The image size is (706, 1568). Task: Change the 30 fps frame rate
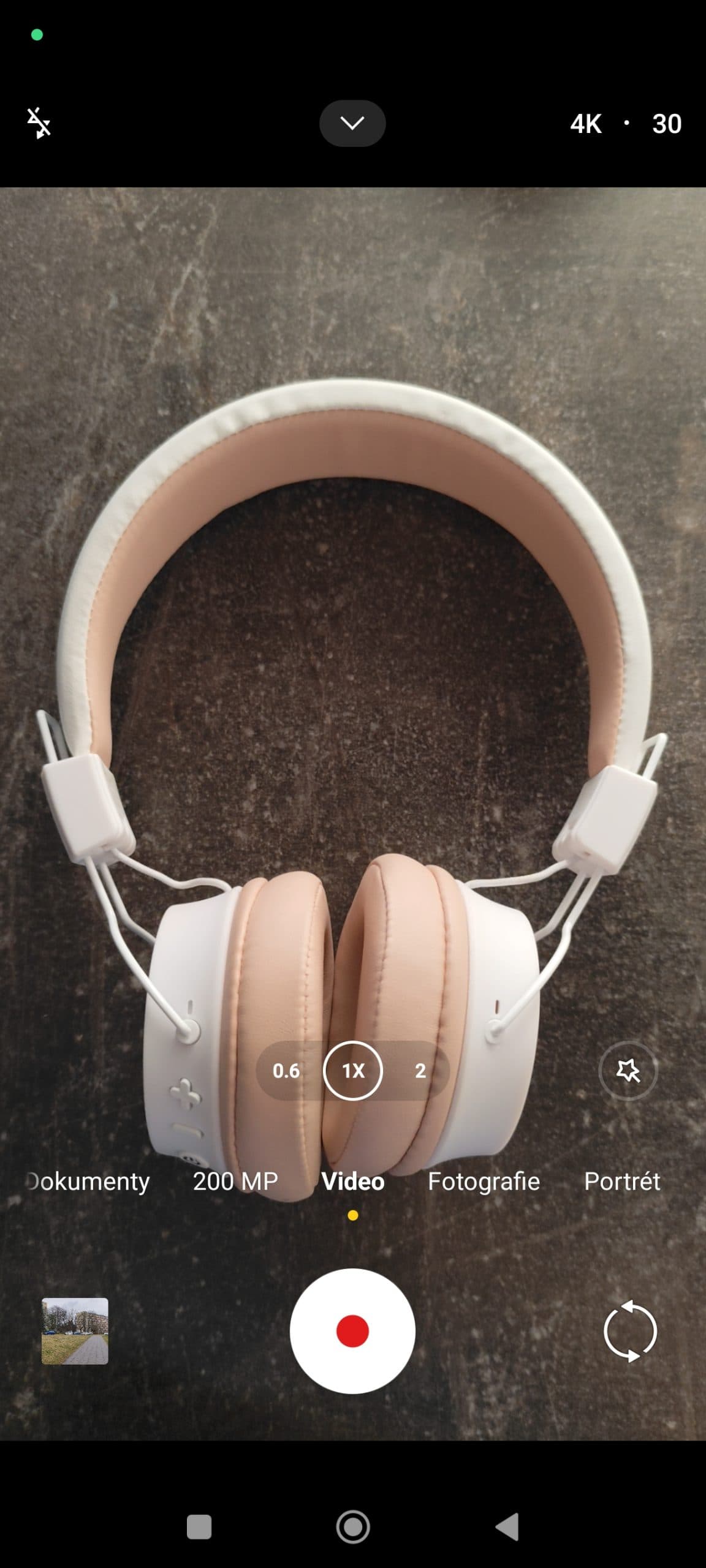coord(667,124)
